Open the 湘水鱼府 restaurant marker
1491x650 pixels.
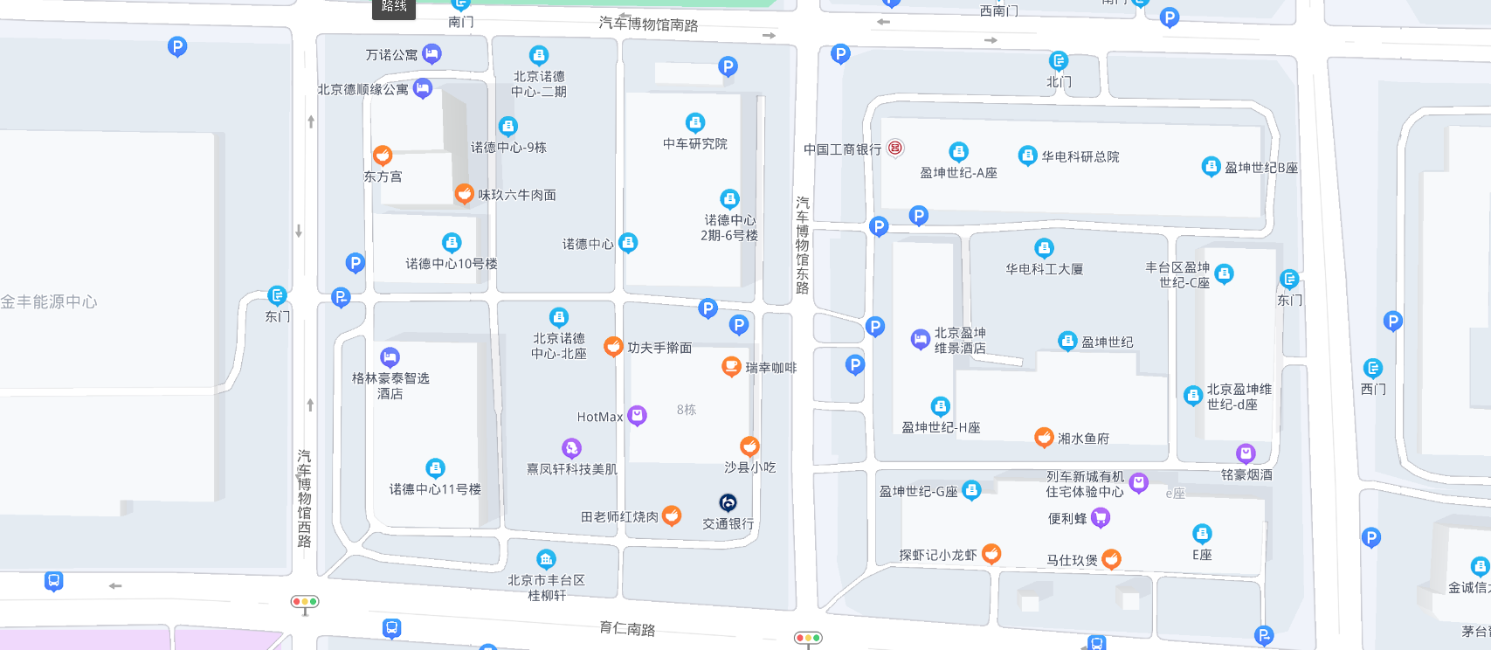coord(1044,437)
